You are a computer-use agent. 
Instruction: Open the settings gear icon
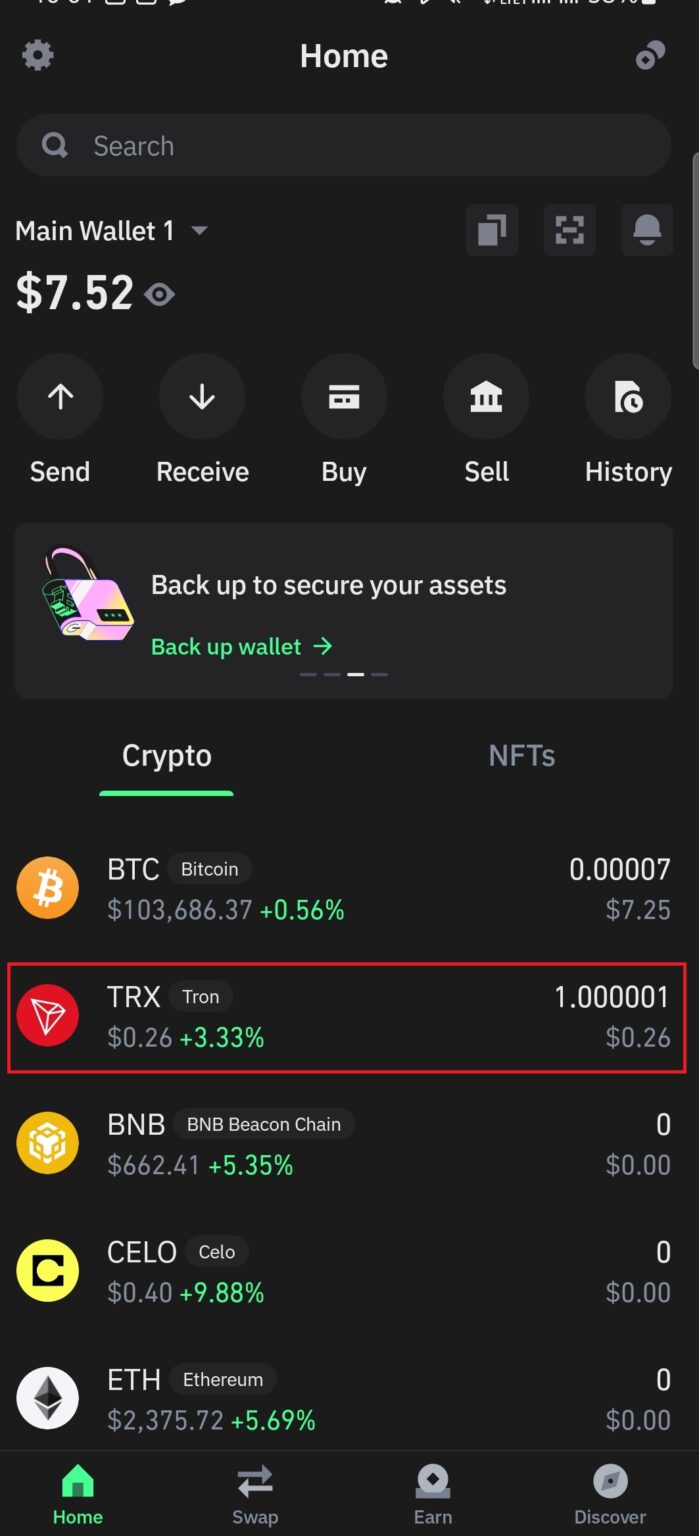pyautogui.click(x=38, y=55)
